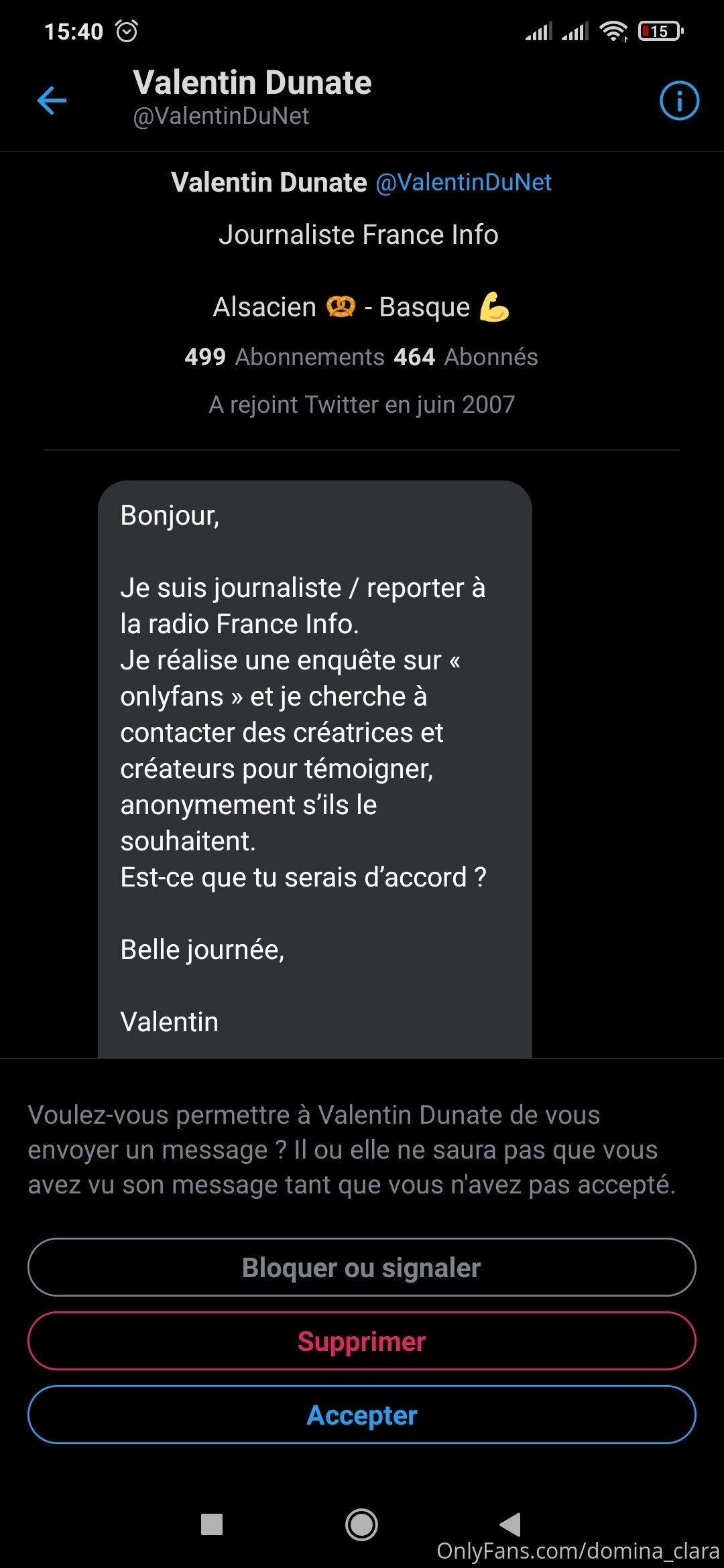Screen dimensions: 724x1568
Task: Open the @ValentinDuNet profile link
Action: [464, 182]
